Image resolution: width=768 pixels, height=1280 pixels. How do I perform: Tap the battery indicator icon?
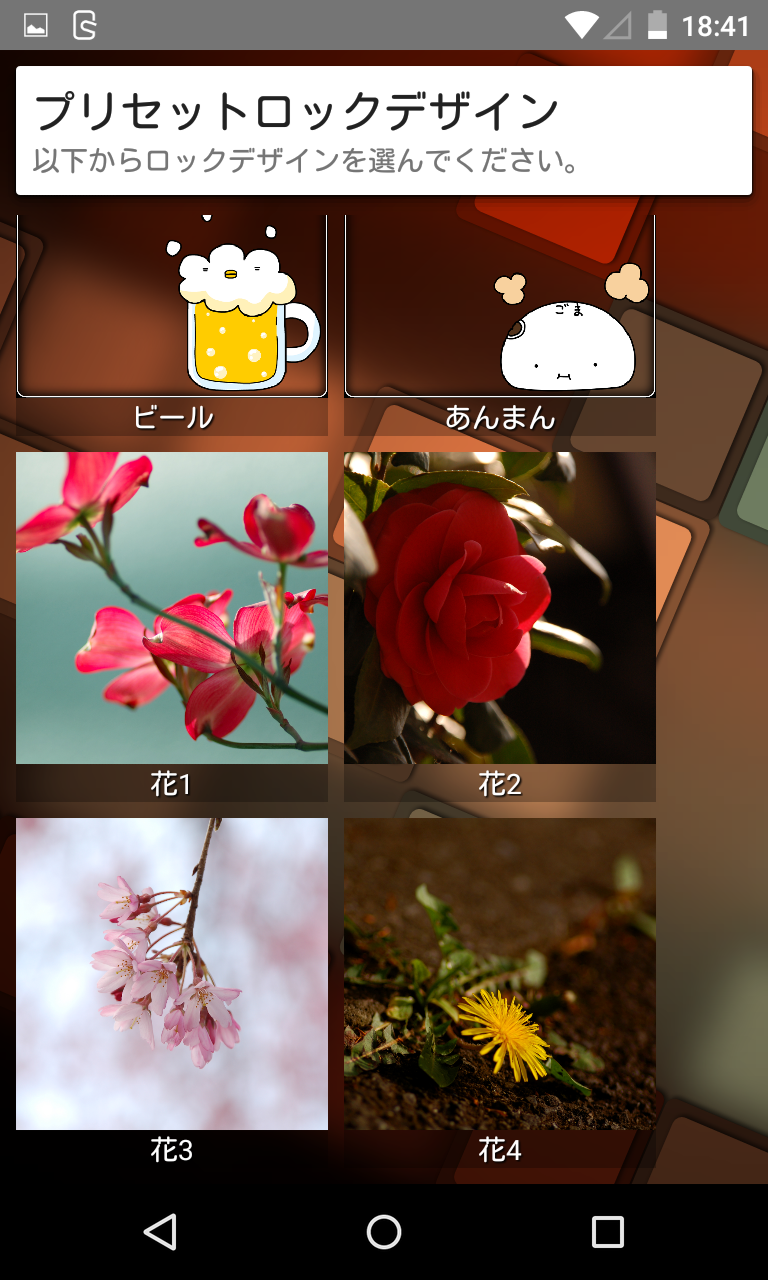(x=657, y=25)
